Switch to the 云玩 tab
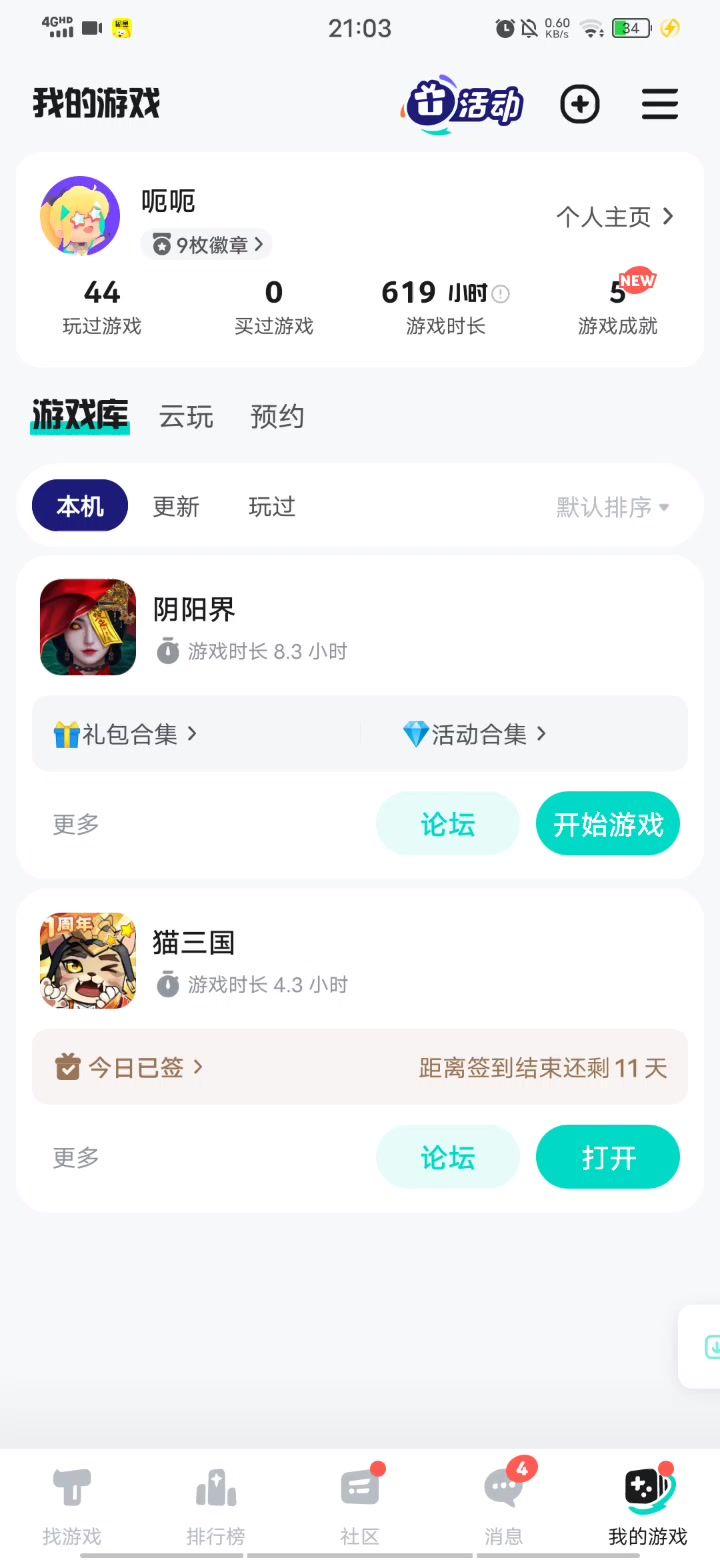 (x=186, y=417)
